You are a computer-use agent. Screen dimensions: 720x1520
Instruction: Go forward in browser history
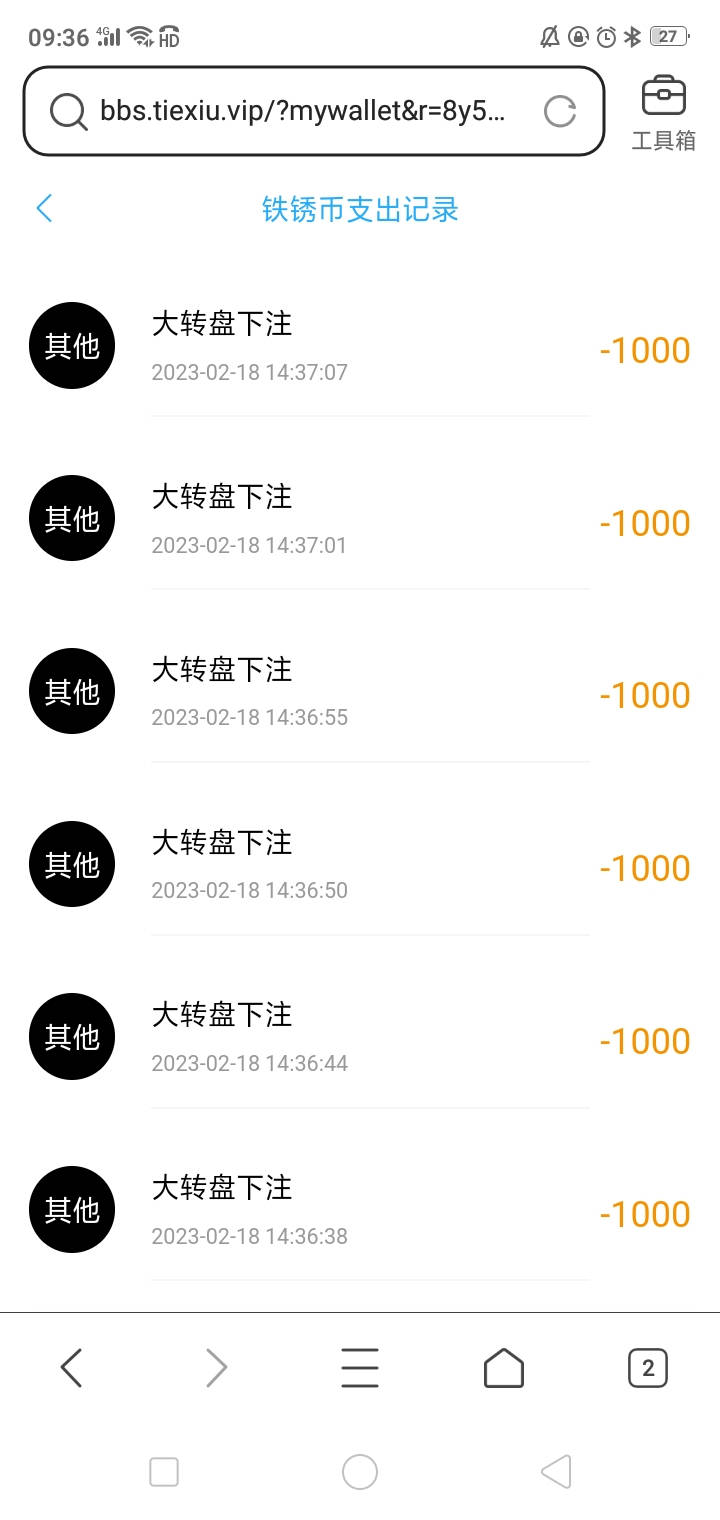[x=216, y=1367]
